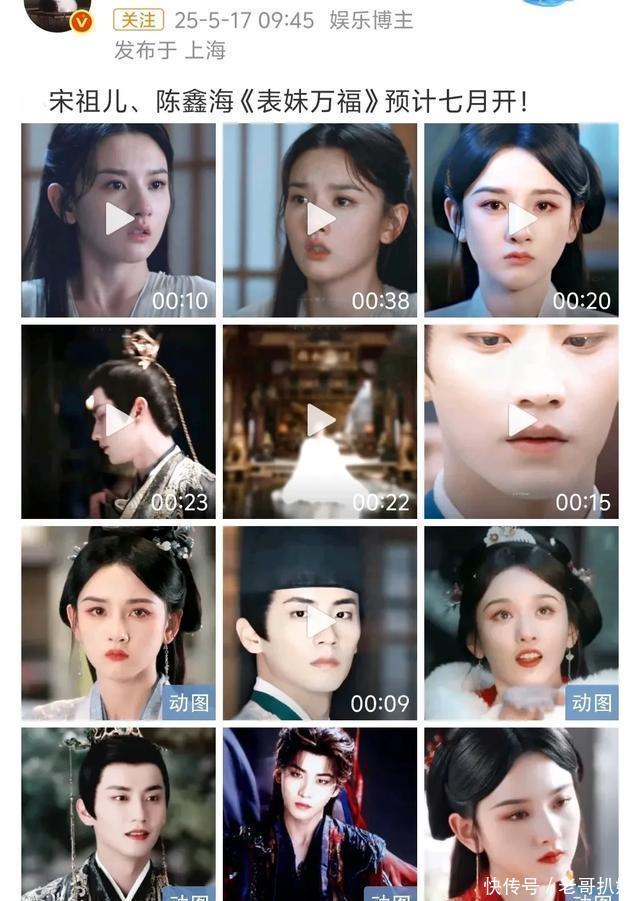Start the 00:22 video
The width and height of the screenshot is (640, 901).
320,420
